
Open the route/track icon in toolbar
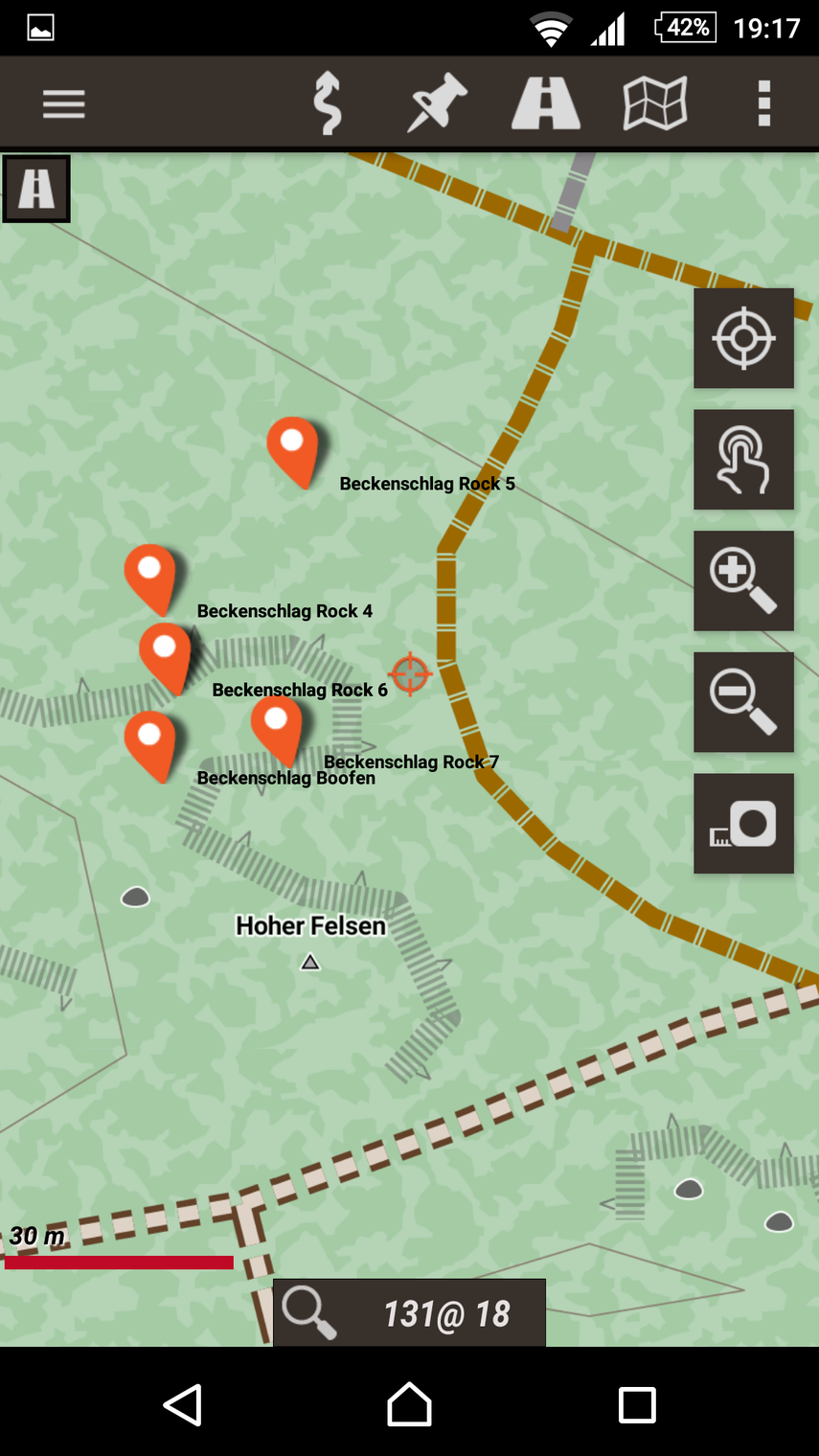[x=328, y=103]
